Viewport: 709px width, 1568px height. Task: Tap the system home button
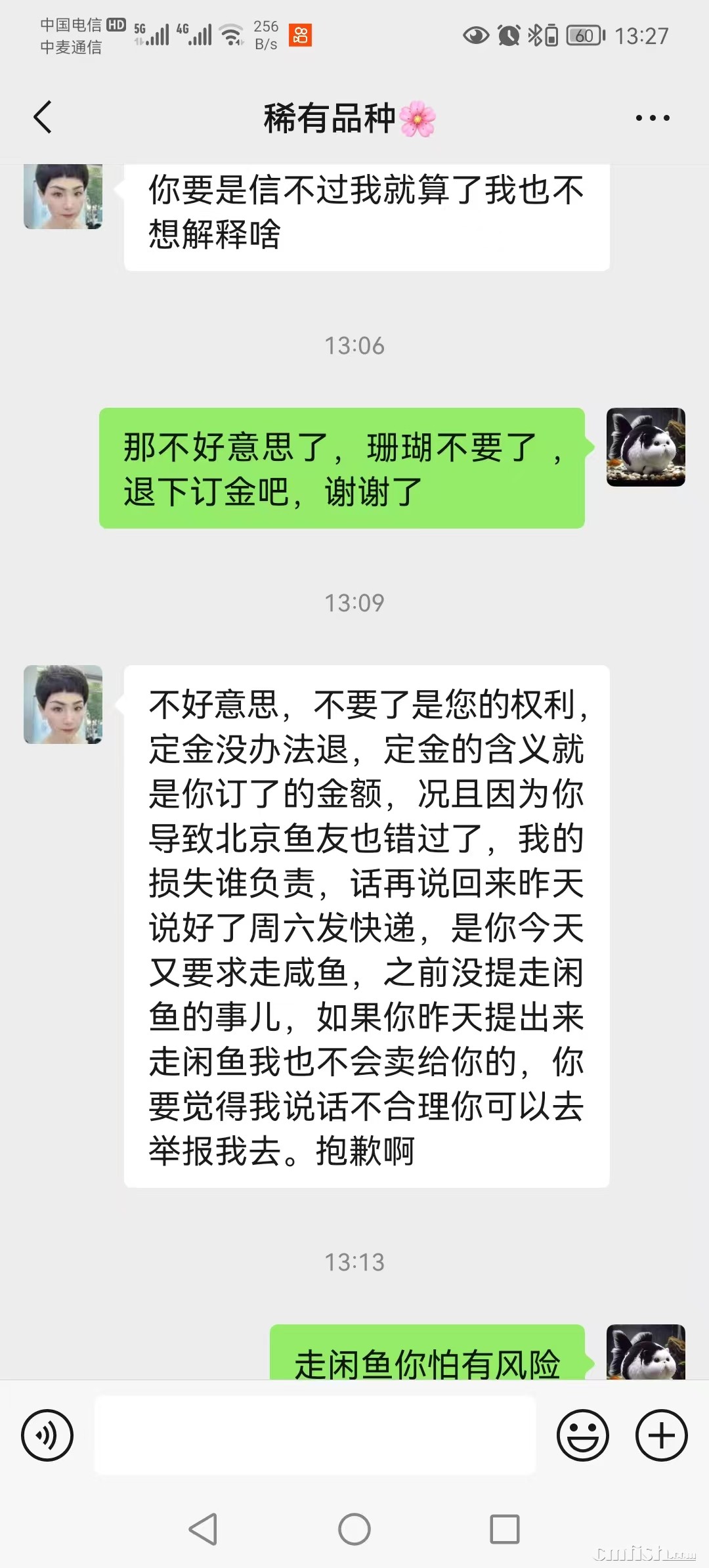coord(354,1529)
